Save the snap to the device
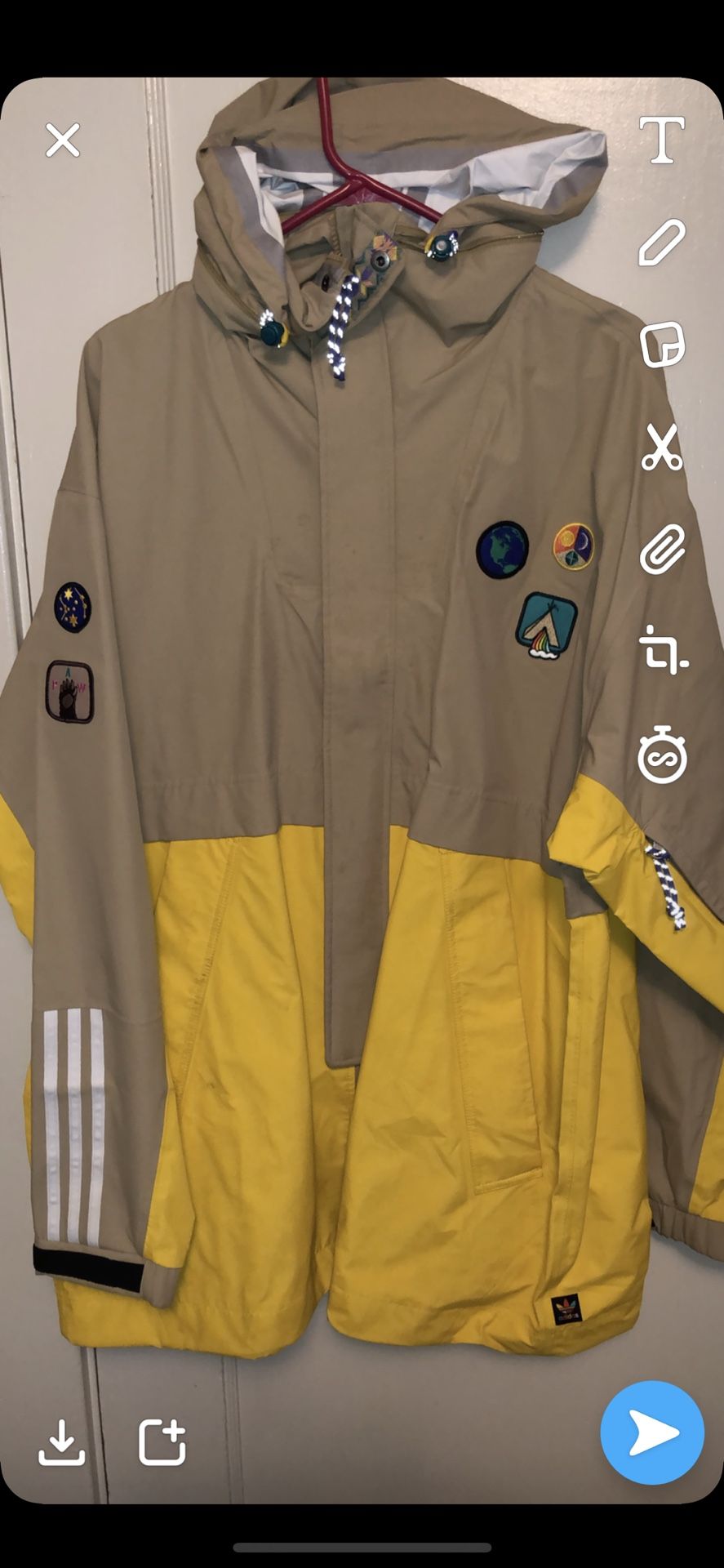Screen dimensions: 724x1568 tap(62, 1441)
